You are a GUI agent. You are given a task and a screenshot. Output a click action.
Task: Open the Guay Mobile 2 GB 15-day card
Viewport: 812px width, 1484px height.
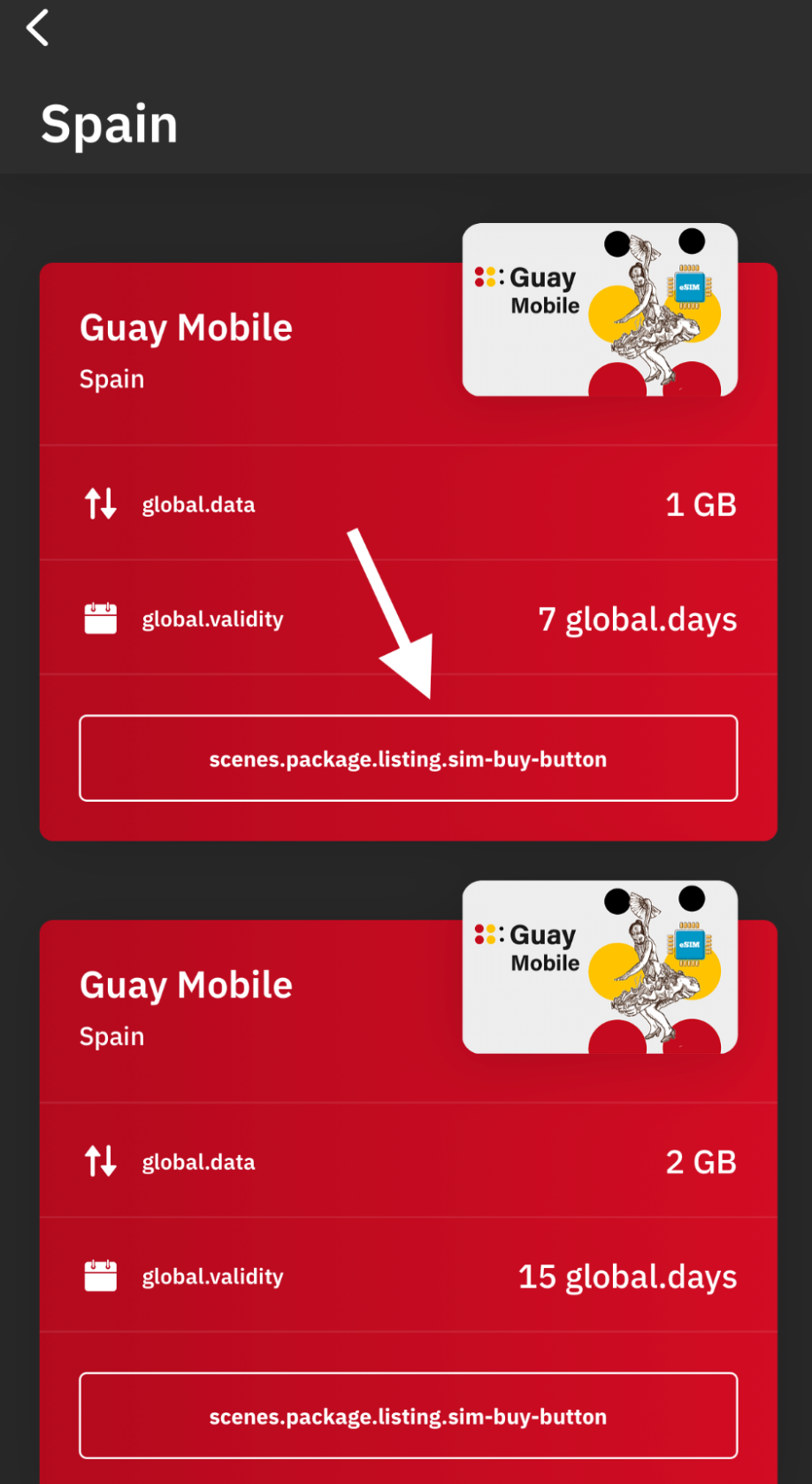click(x=265, y=1011)
